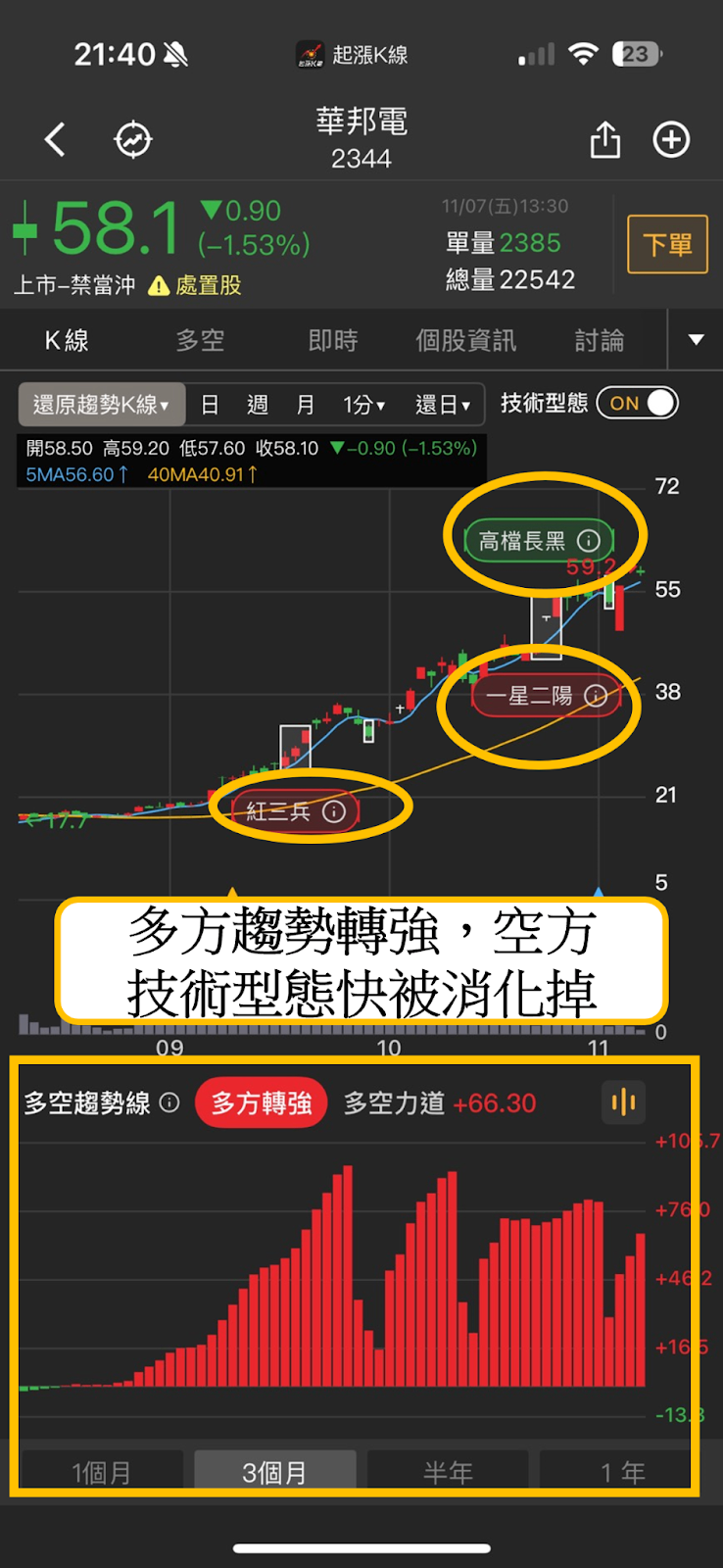723x1568 pixels.
Task: Switch to the 多空 tab
Action: coord(200,340)
